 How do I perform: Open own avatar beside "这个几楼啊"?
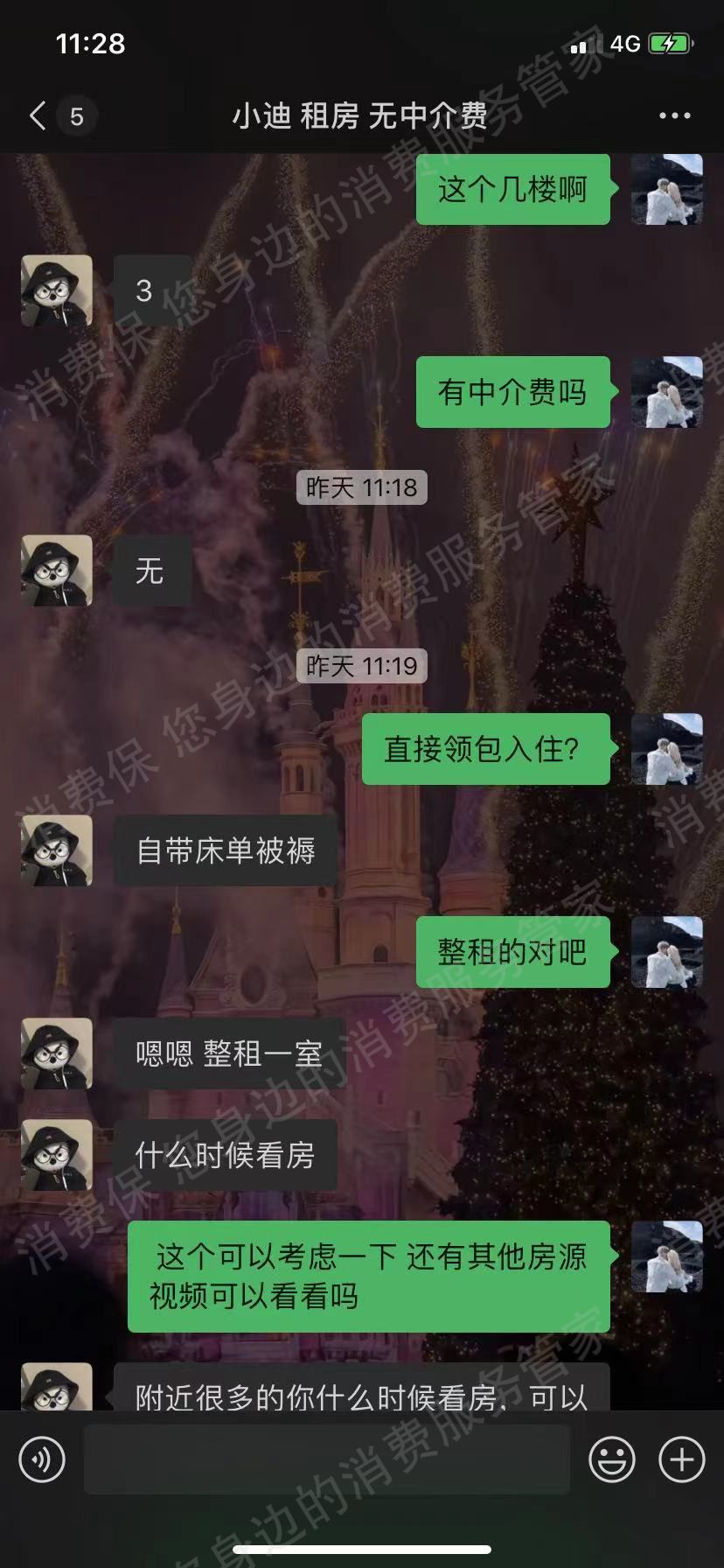click(667, 189)
